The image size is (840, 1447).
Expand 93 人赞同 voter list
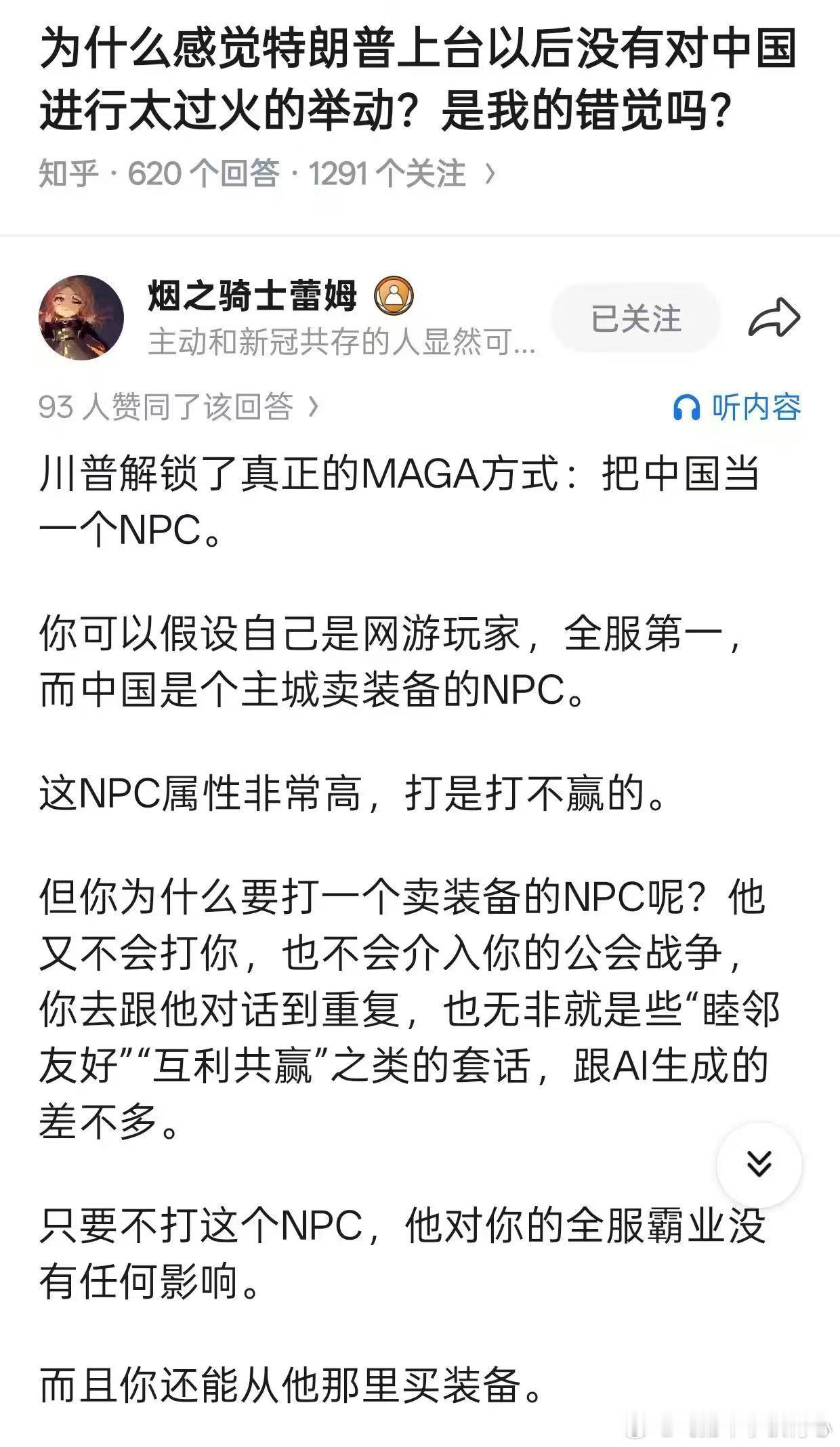(x=169, y=405)
